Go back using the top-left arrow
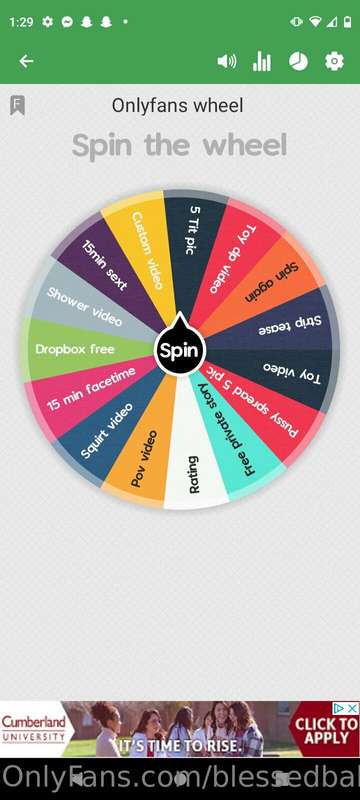 [26, 62]
